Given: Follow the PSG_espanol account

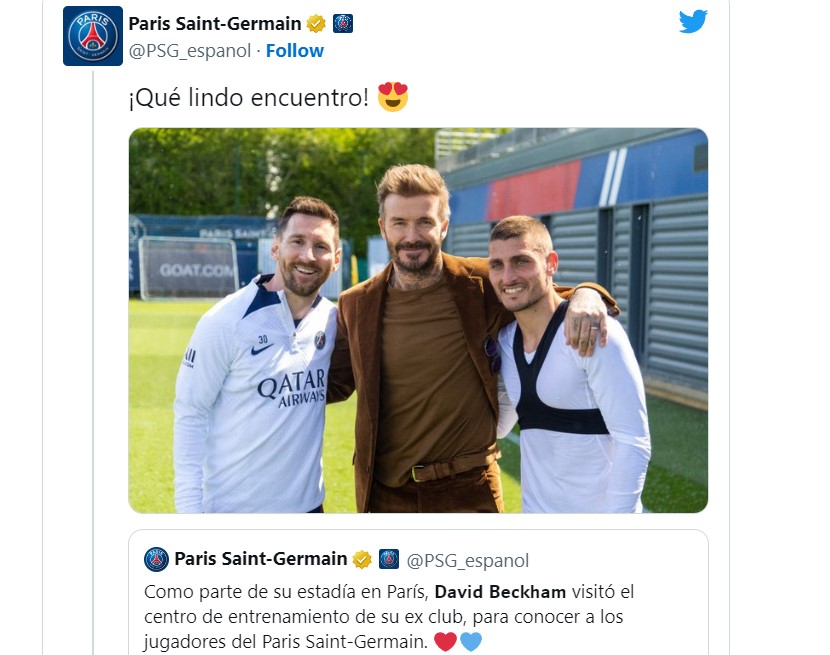Looking at the screenshot, I should [294, 50].
